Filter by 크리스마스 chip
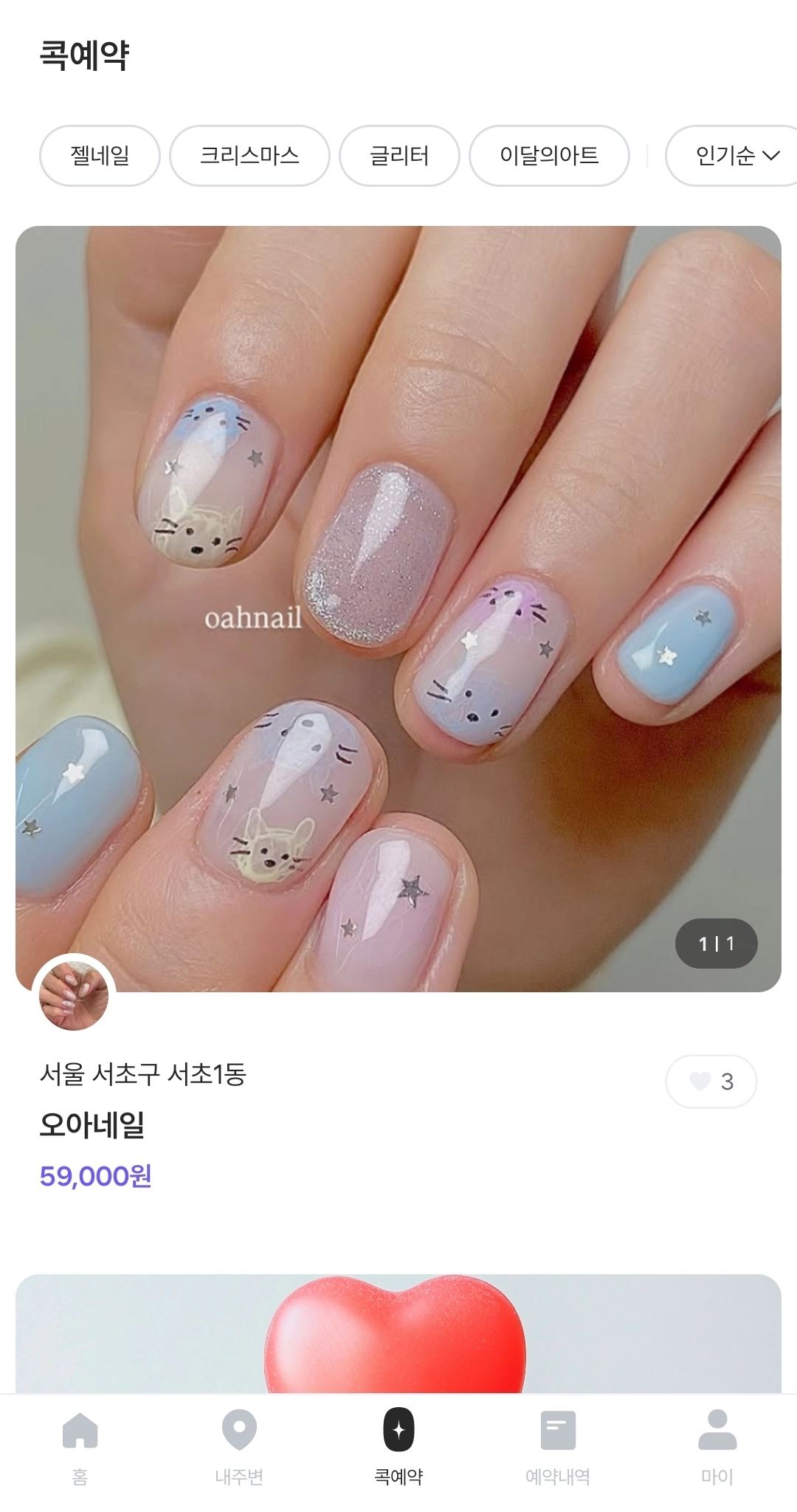The width and height of the screenshot is (797, 1512). [249, 156]
